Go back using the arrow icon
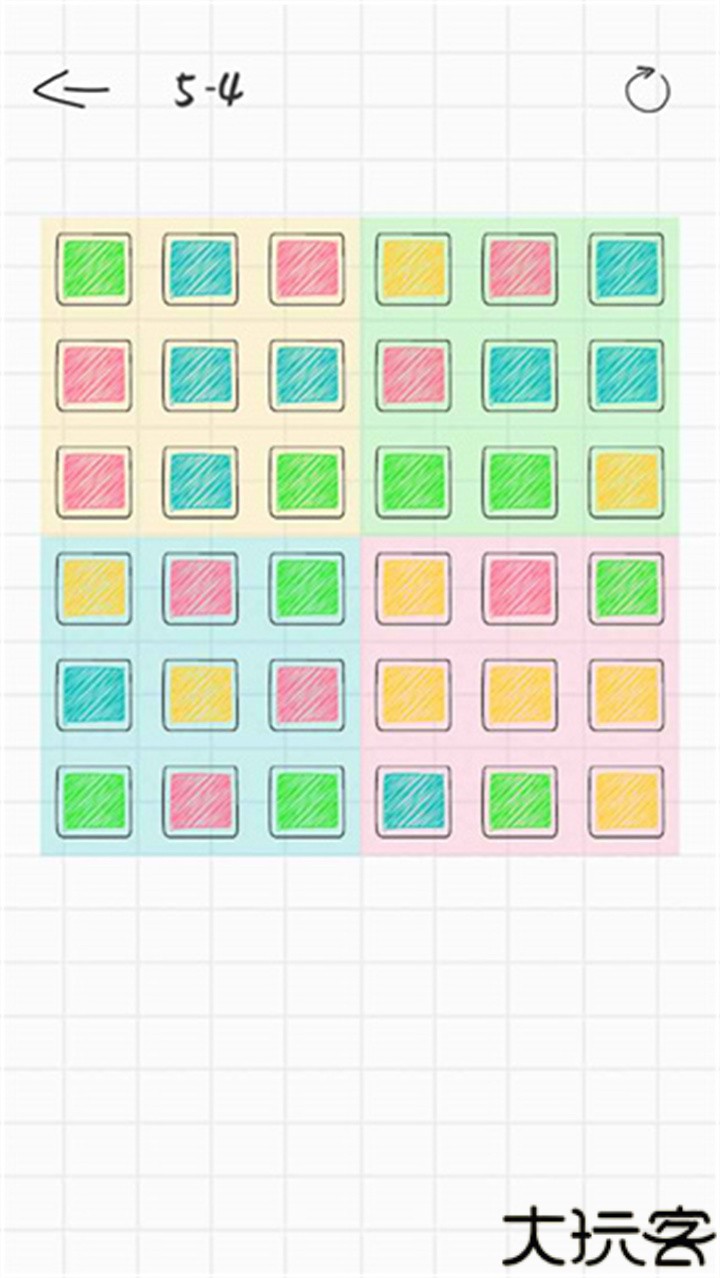The image size is (720, 1278). click(70, 91)
